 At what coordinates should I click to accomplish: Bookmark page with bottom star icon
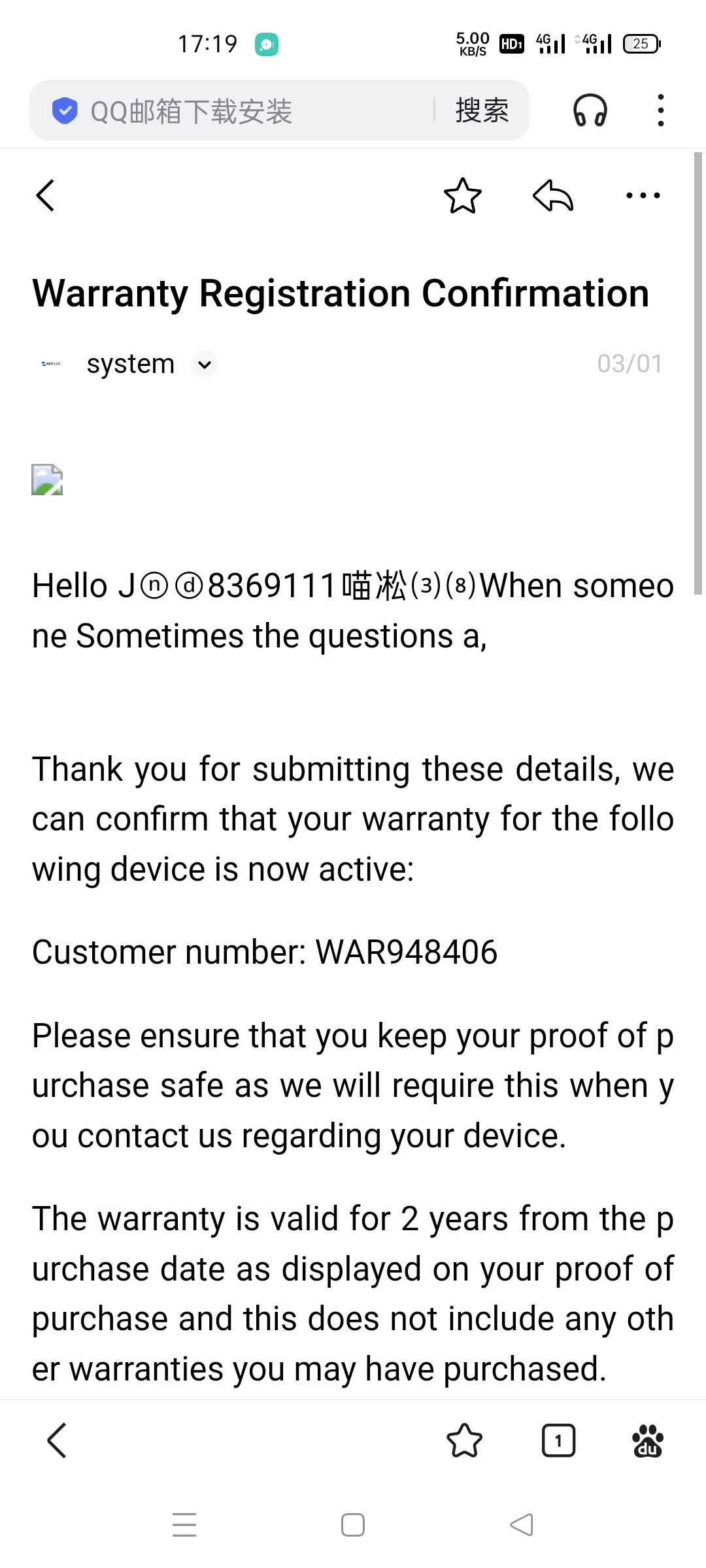point(464,1441)
